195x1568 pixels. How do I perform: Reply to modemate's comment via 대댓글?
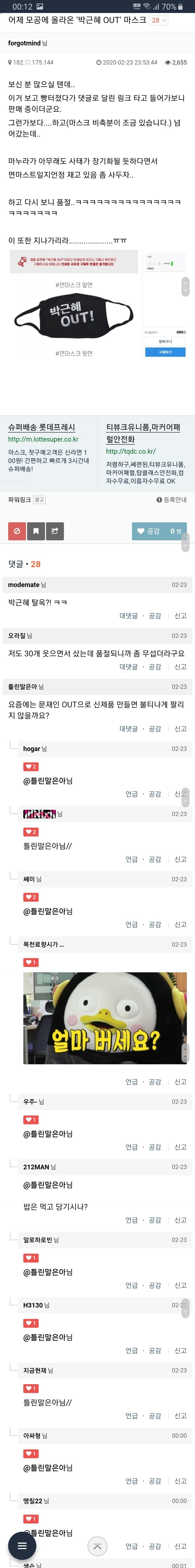coord(128,616)
